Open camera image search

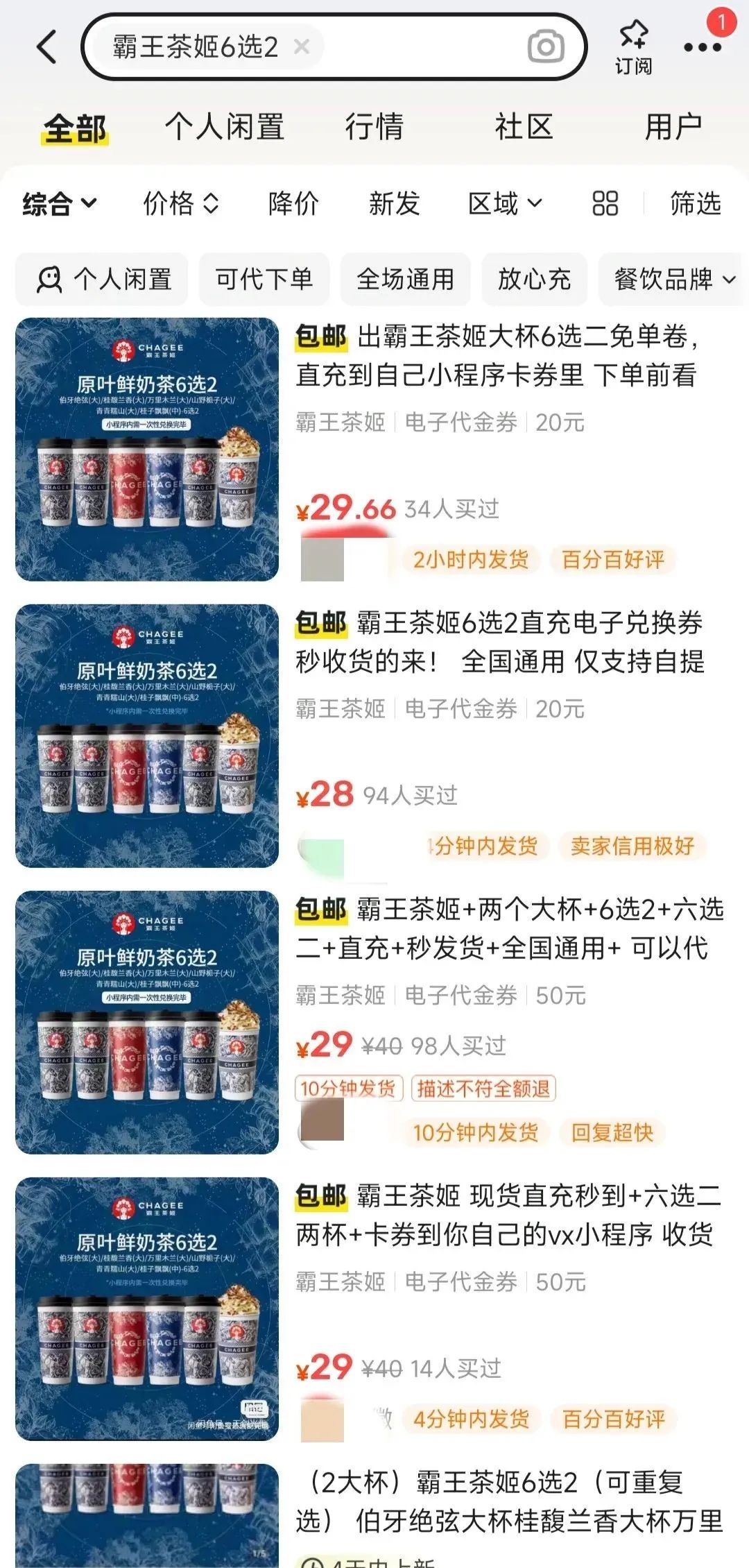pos(546,47)
